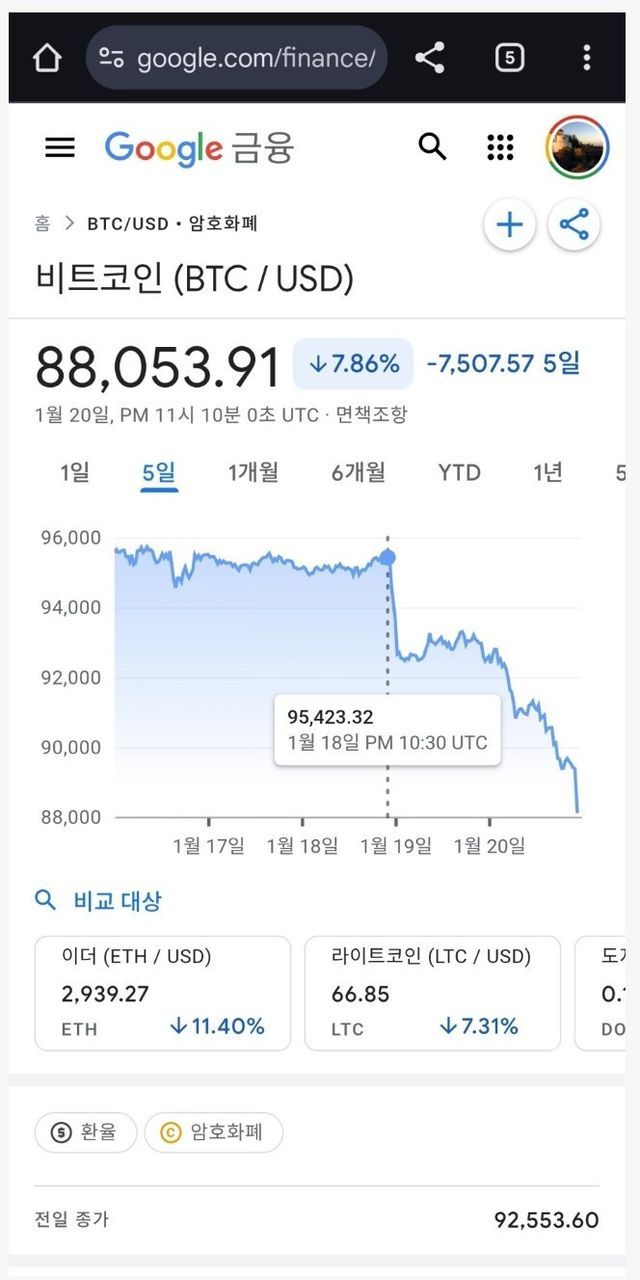The image size is (640, 1280).
Task: Open the Google account profile picture
Action: 577,147
